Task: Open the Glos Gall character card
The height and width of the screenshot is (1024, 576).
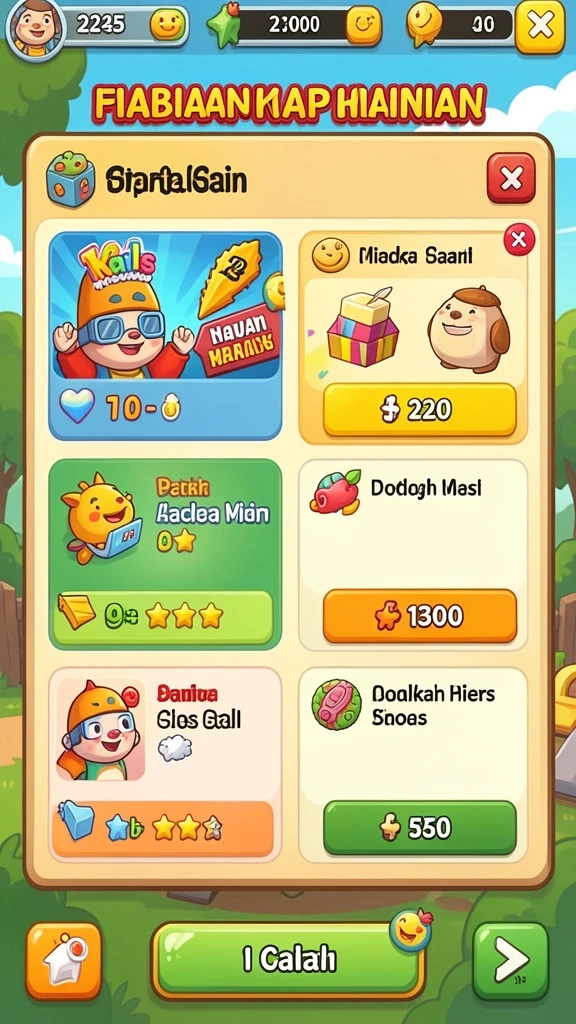Action: pyautogui.click(x=166, y=764)
